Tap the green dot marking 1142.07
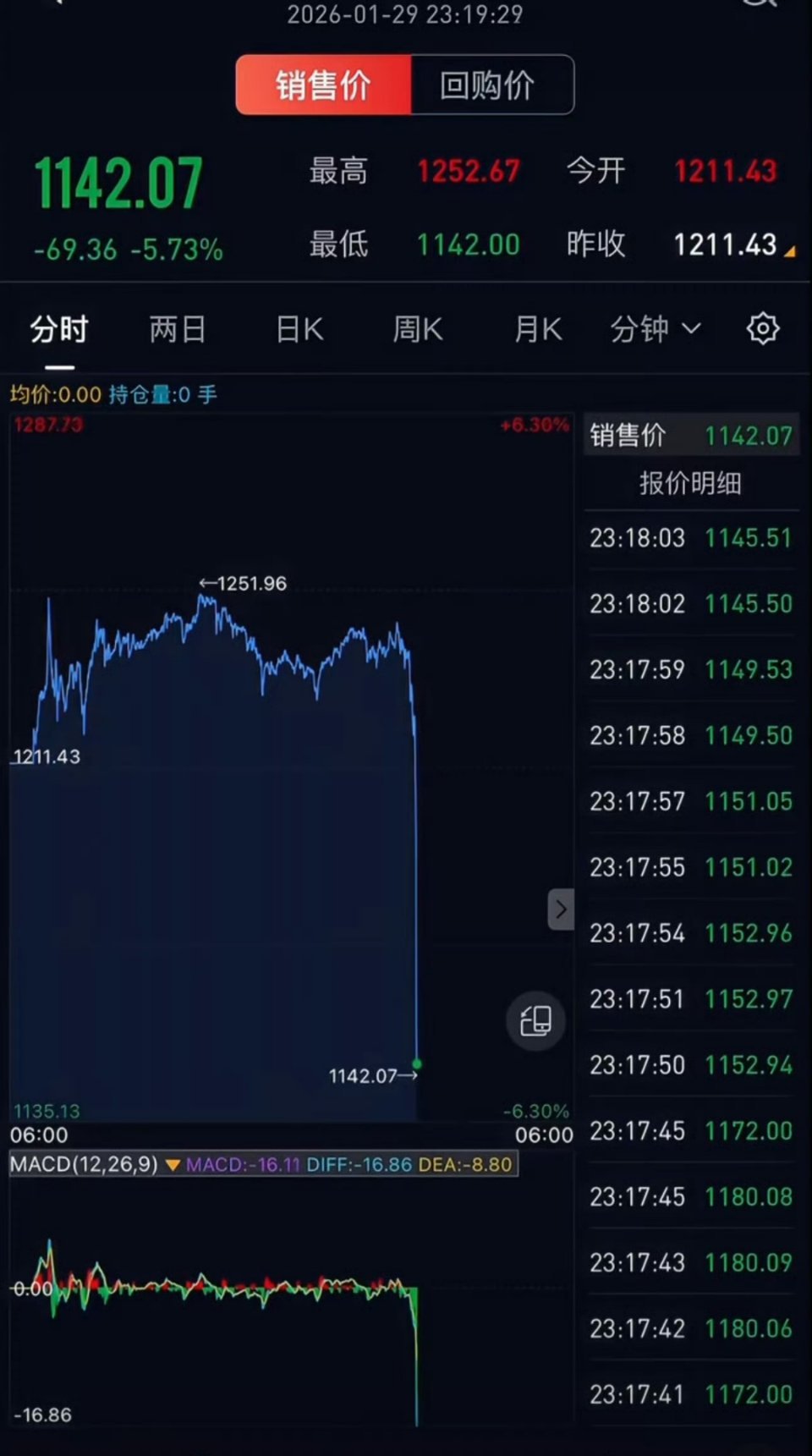The width and height of the screenshot is (812, 1456). pos(415,1063)
